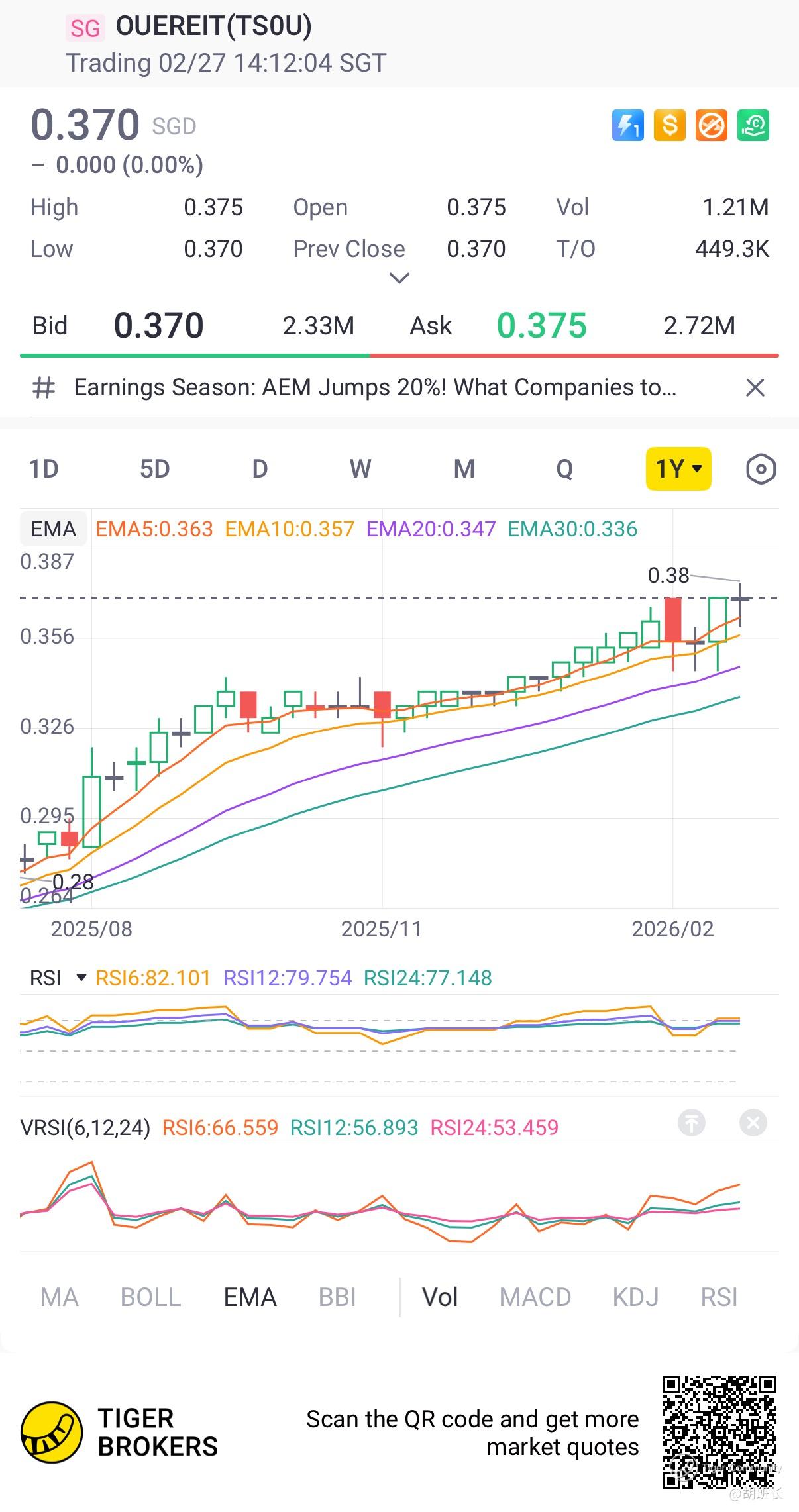Dismiss the Earnings Season banner
This screenshot has width=799, height=1512.
point(755,387)
